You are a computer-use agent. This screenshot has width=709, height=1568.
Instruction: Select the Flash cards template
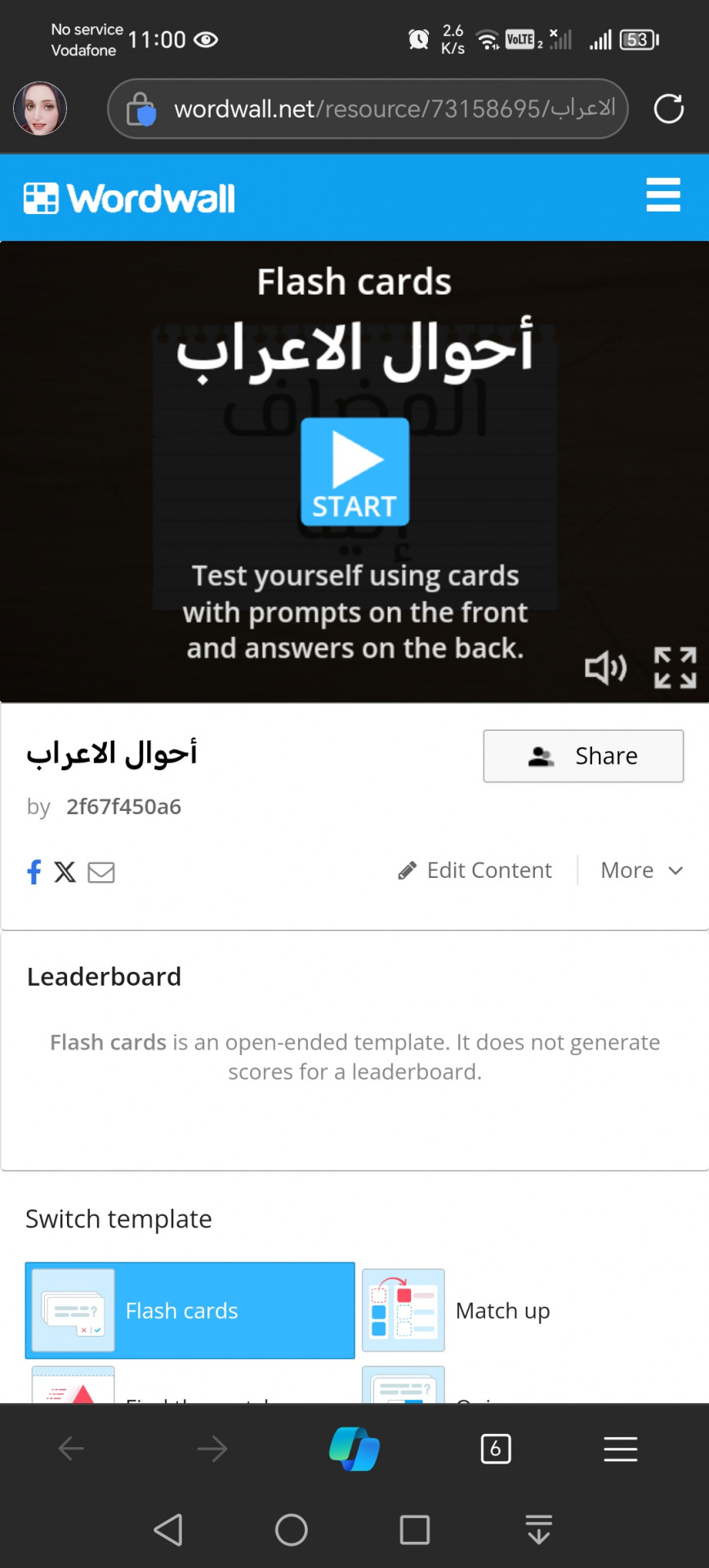point(190,1311)
